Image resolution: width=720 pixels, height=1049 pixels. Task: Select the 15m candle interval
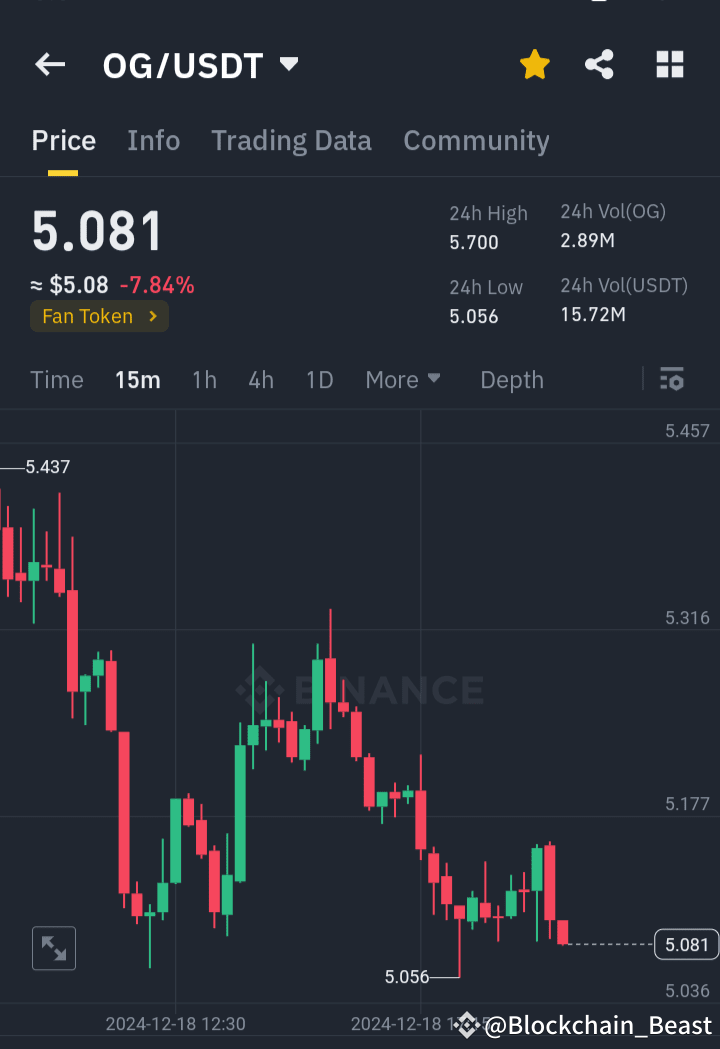click(x=138, y=380)
